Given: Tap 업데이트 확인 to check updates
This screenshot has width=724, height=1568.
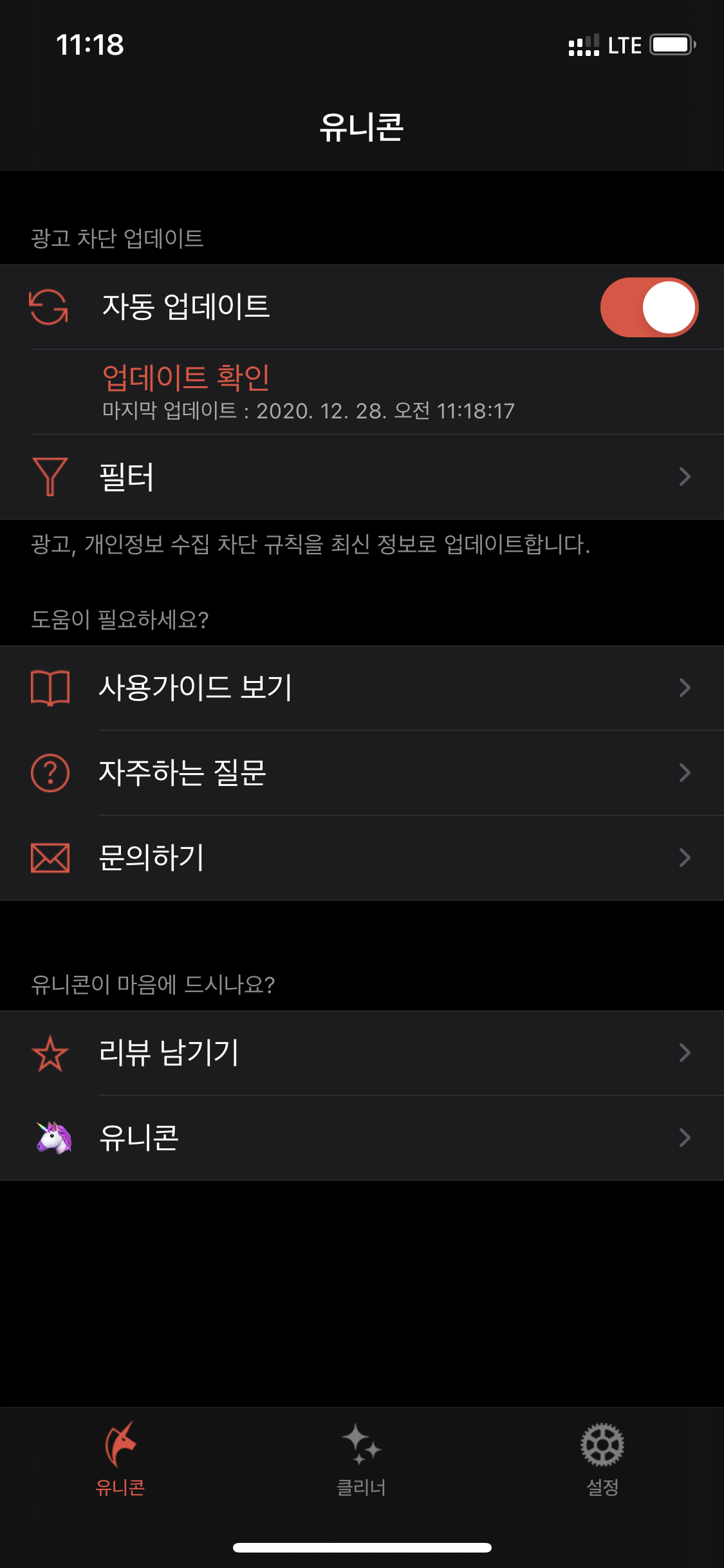Looking at the screenshot, I should coord(186,377).
